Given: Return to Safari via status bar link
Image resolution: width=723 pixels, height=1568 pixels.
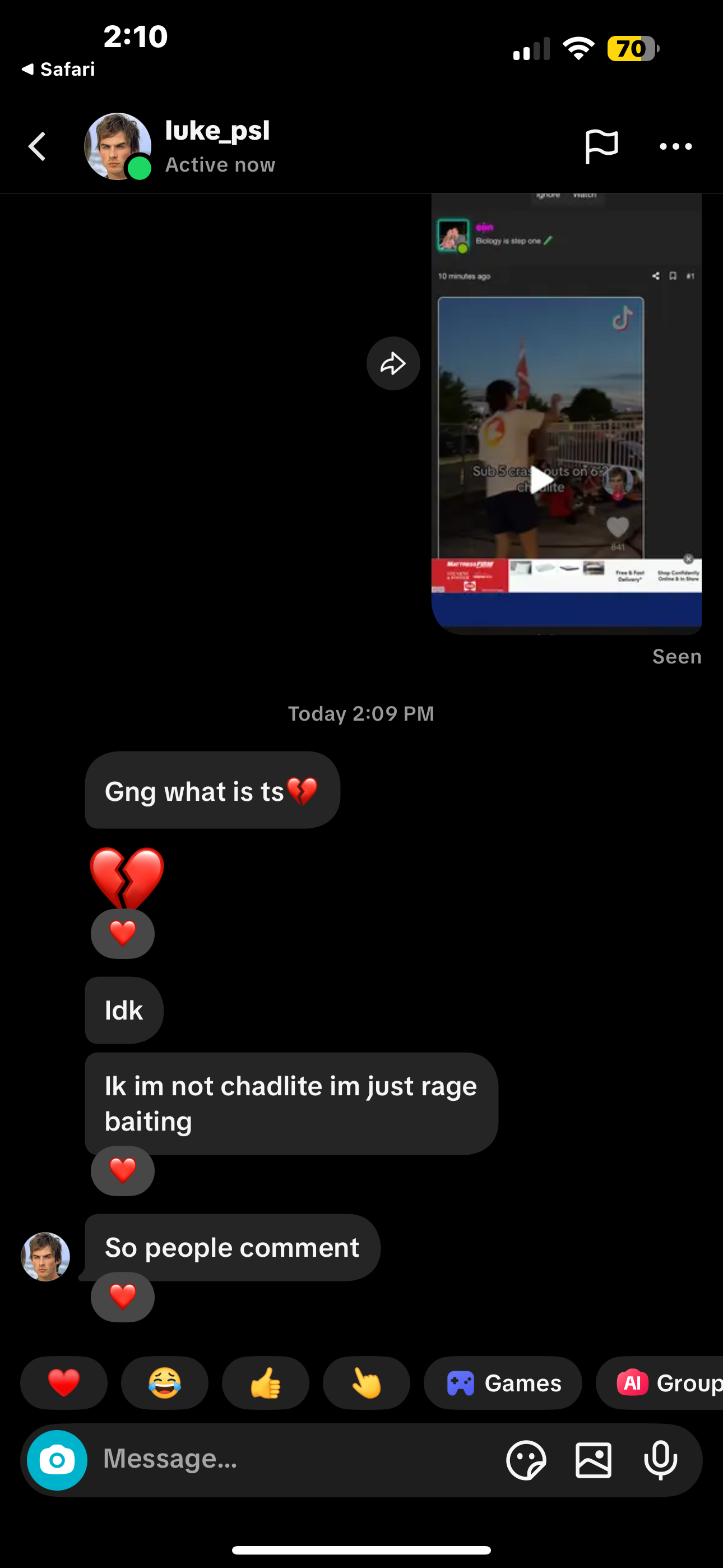Looking at the screenshot, I should (x=58, y=70).
